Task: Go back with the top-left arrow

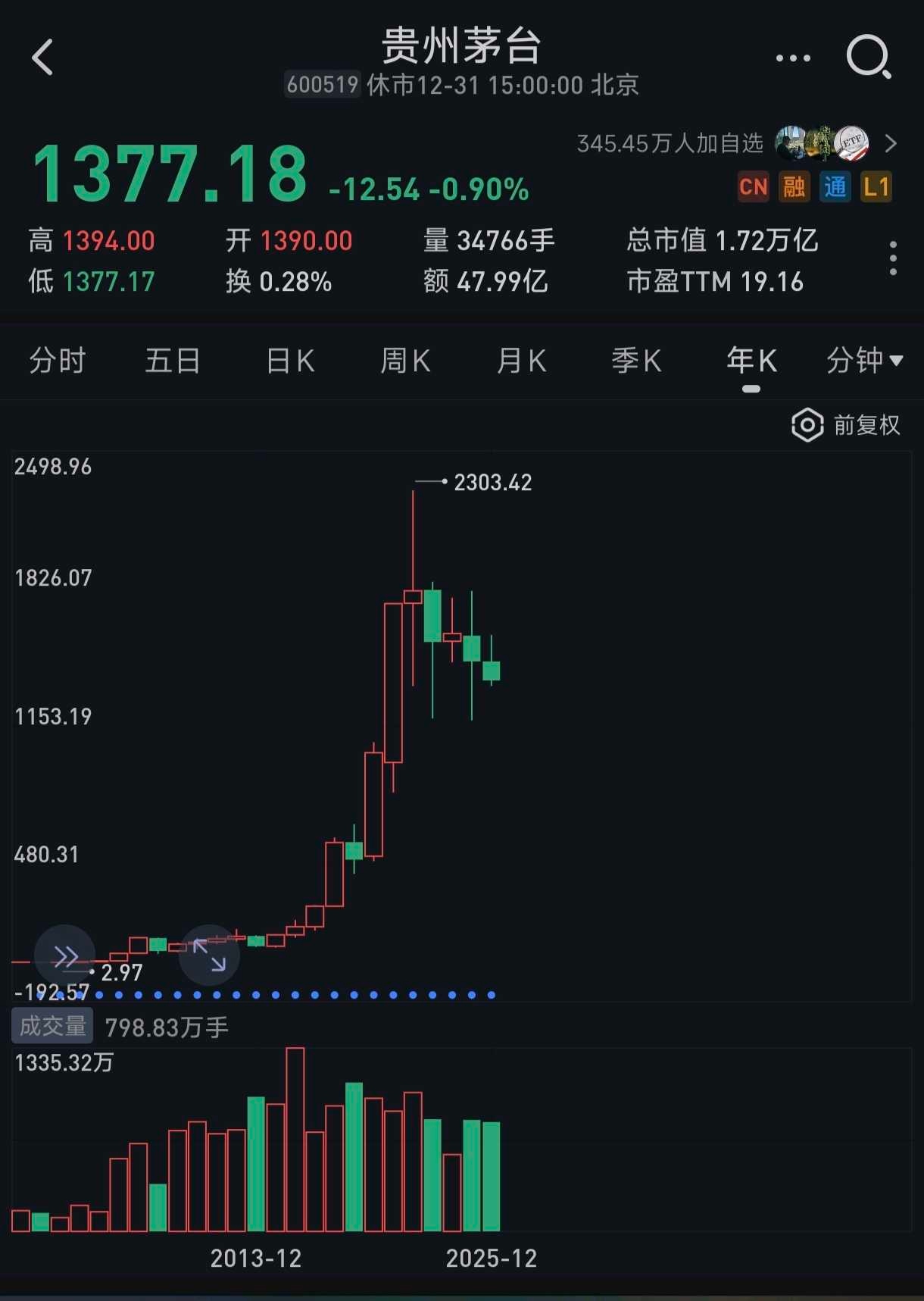Action: click(x=42, y=58)
